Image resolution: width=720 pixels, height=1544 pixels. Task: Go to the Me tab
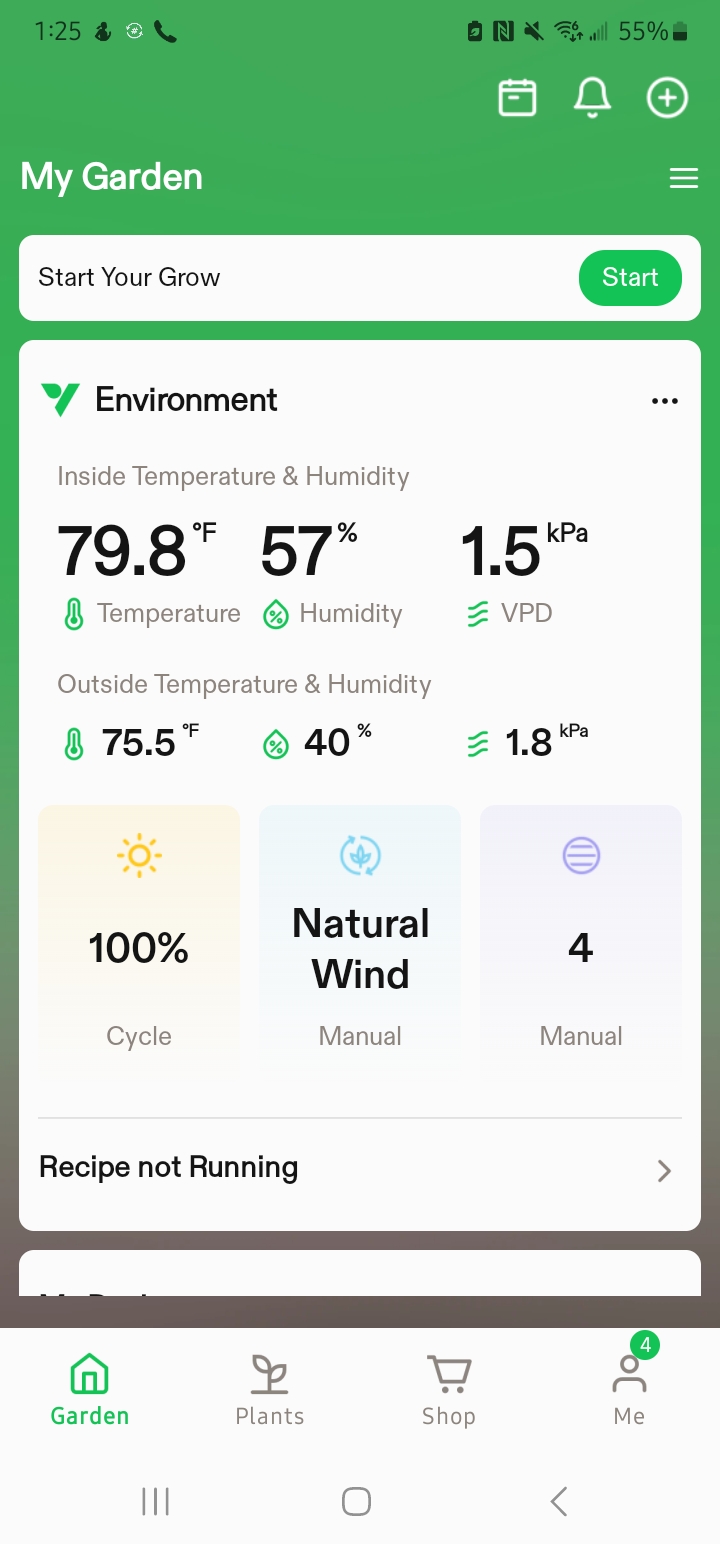[x=629, y=1390]
